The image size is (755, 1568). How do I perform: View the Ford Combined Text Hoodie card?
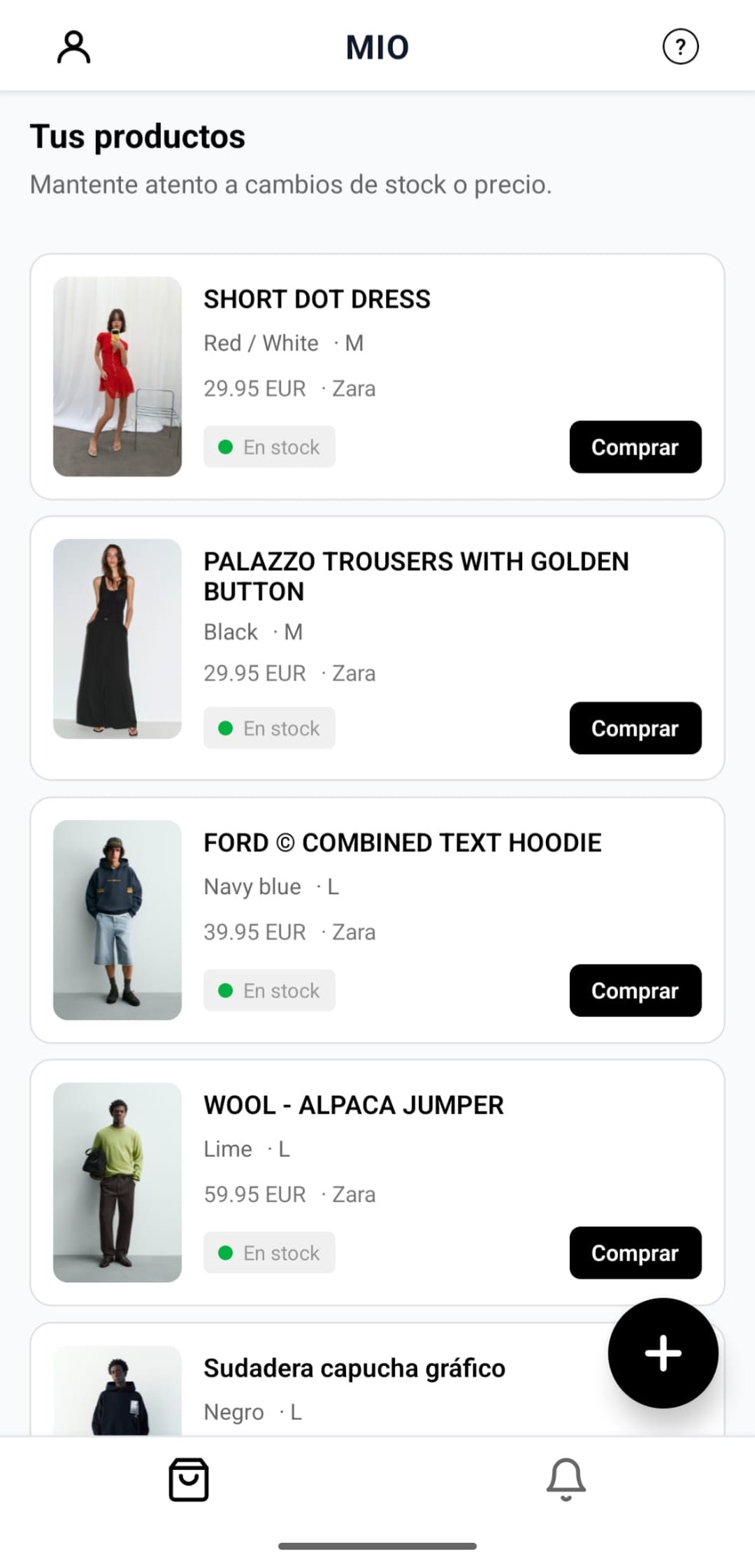pos(402,843)
